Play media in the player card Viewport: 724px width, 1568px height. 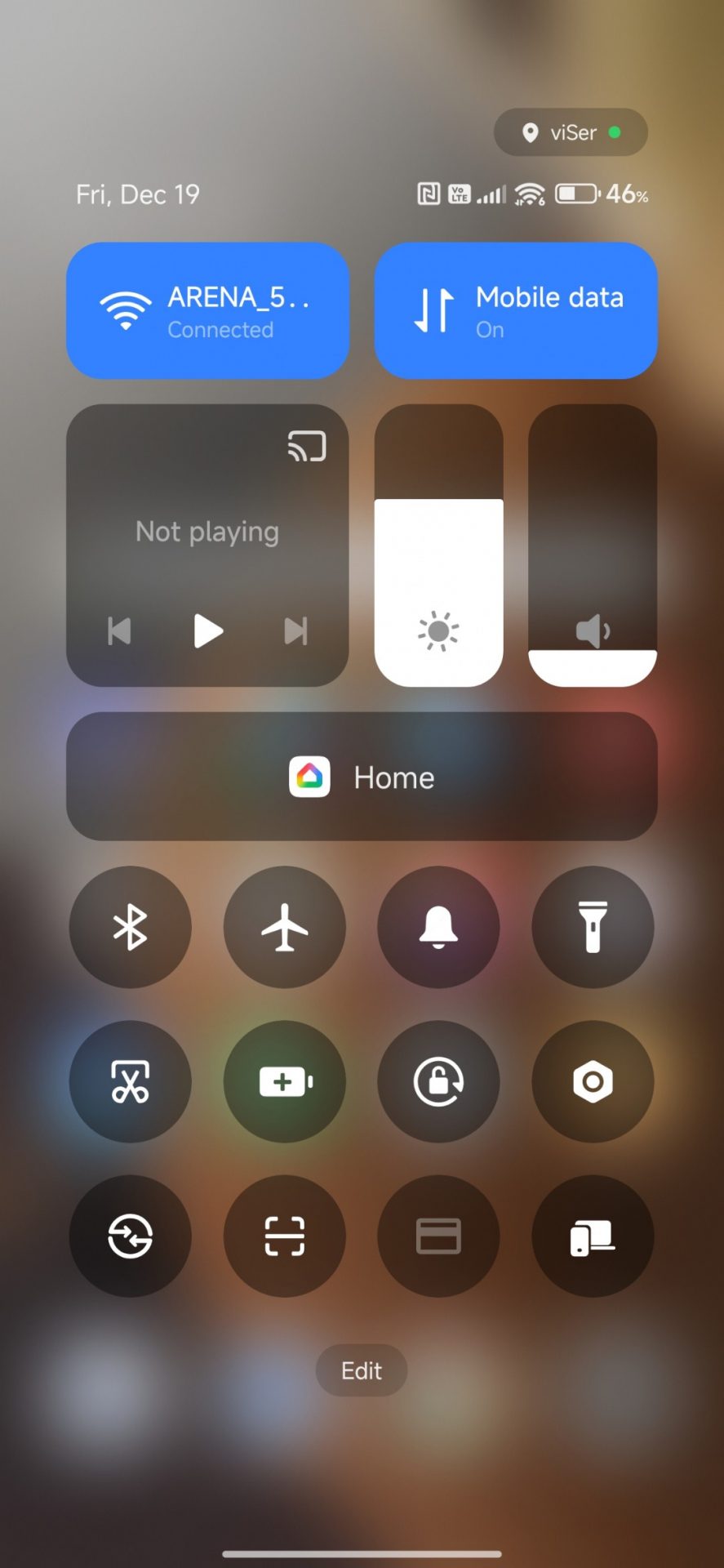(x=207, y=630)
